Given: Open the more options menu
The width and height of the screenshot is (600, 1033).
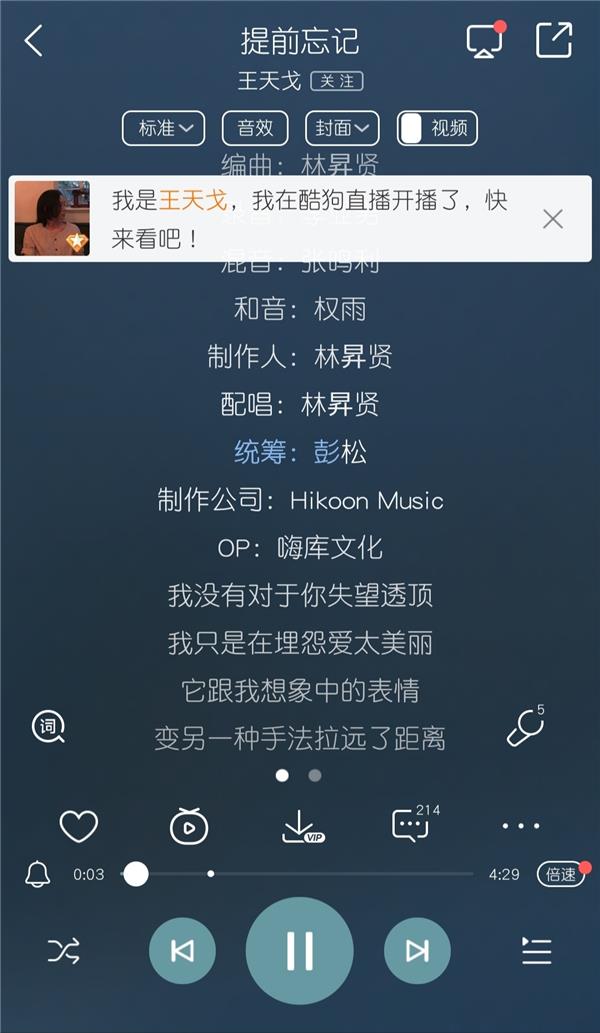Looking at the screenshot, I should point(520,826).
